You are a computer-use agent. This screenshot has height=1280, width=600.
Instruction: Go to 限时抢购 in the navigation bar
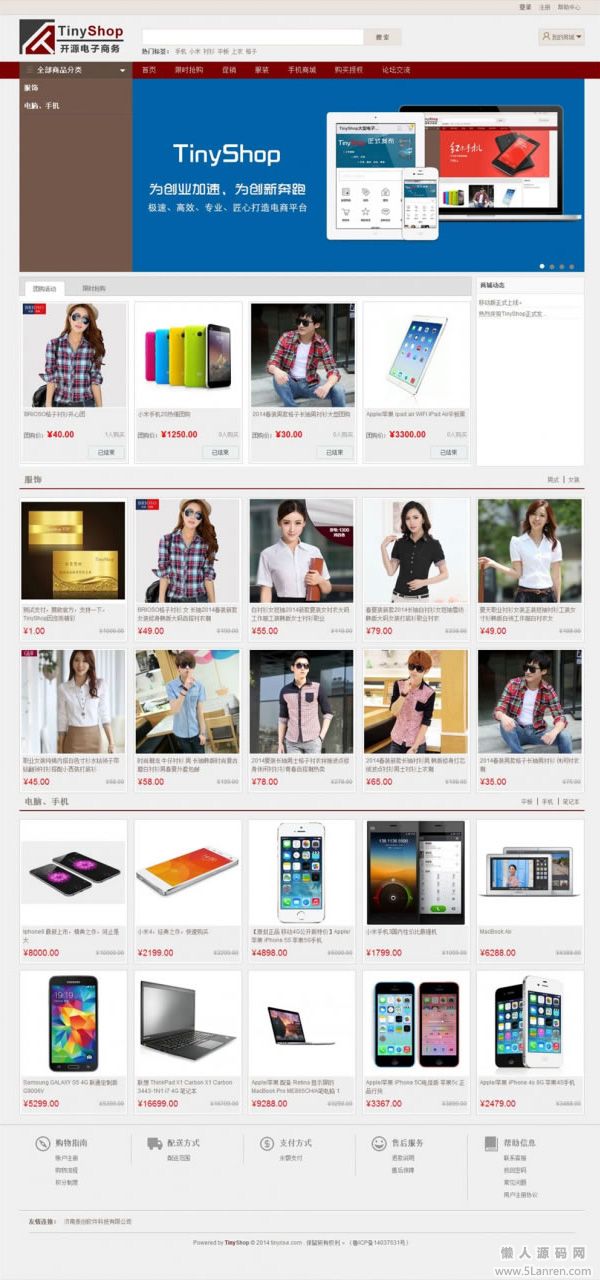[188, 70]
